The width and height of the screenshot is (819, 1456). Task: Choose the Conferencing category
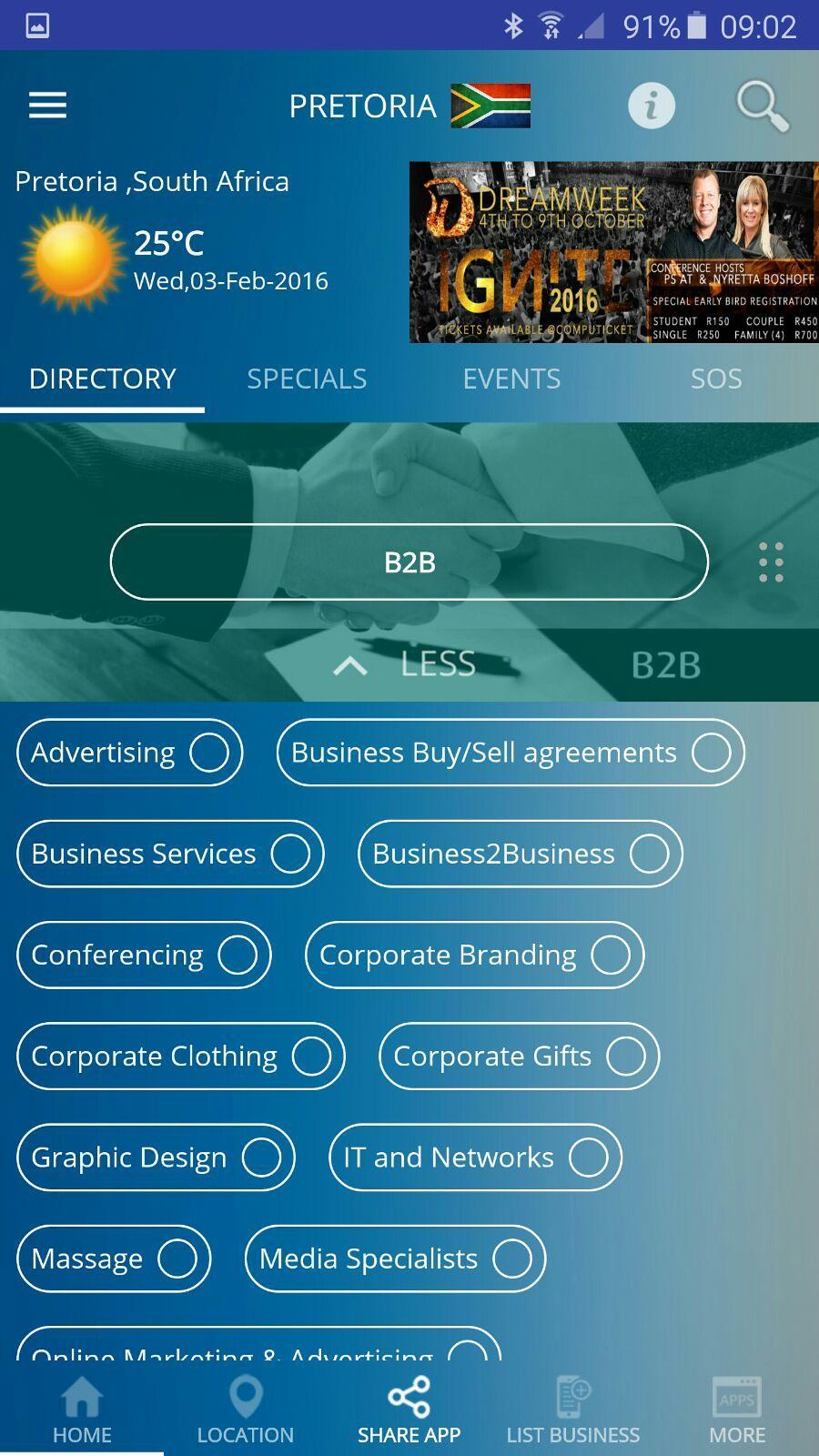(x=144, y=955)
